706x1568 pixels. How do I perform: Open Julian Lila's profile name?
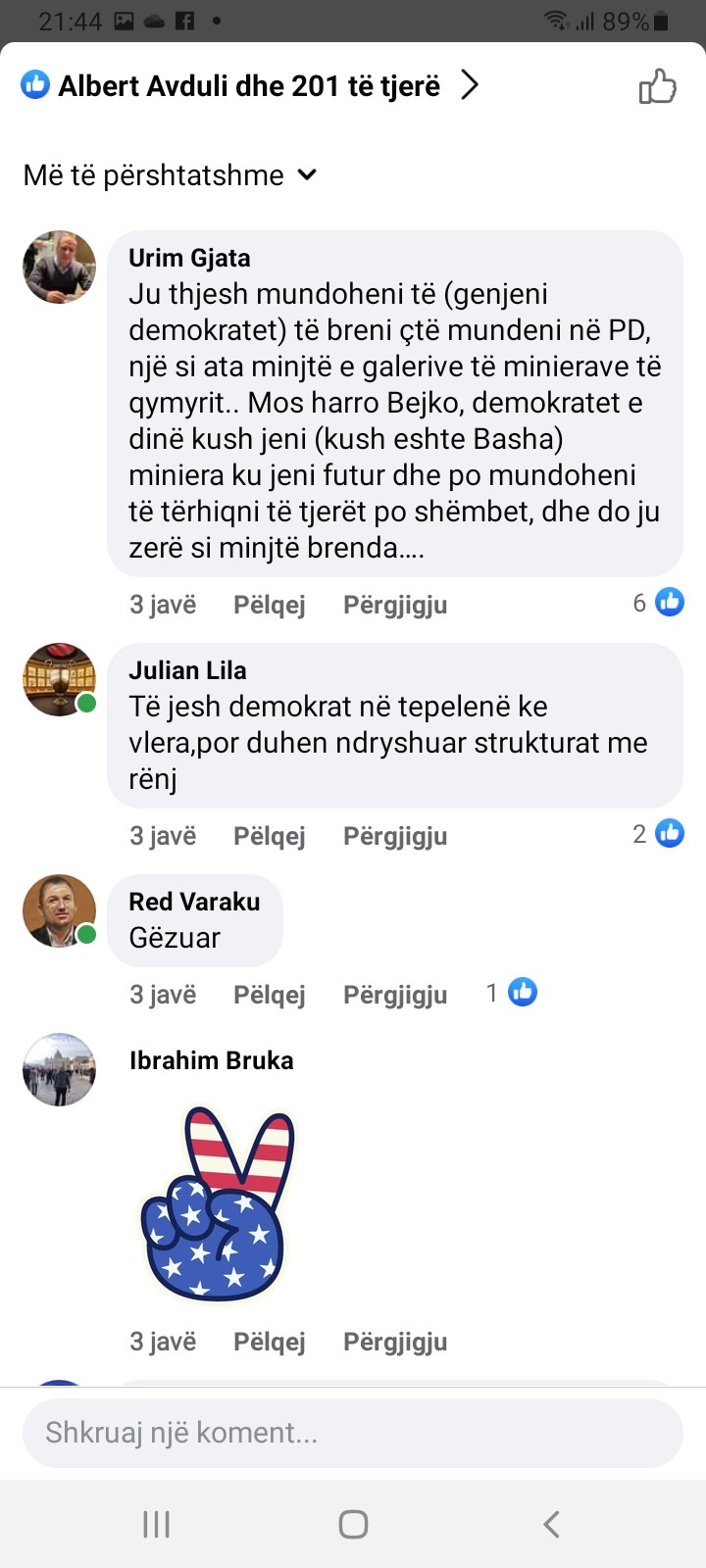pos(187,670)
